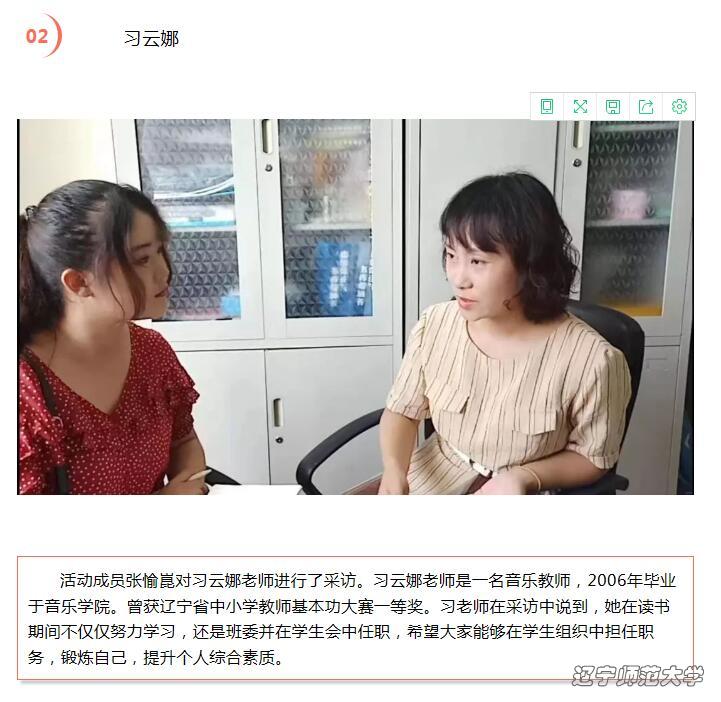Share the image via the arrow icon
The width and height of the screenshot is (721, 702).
point(646,106)
